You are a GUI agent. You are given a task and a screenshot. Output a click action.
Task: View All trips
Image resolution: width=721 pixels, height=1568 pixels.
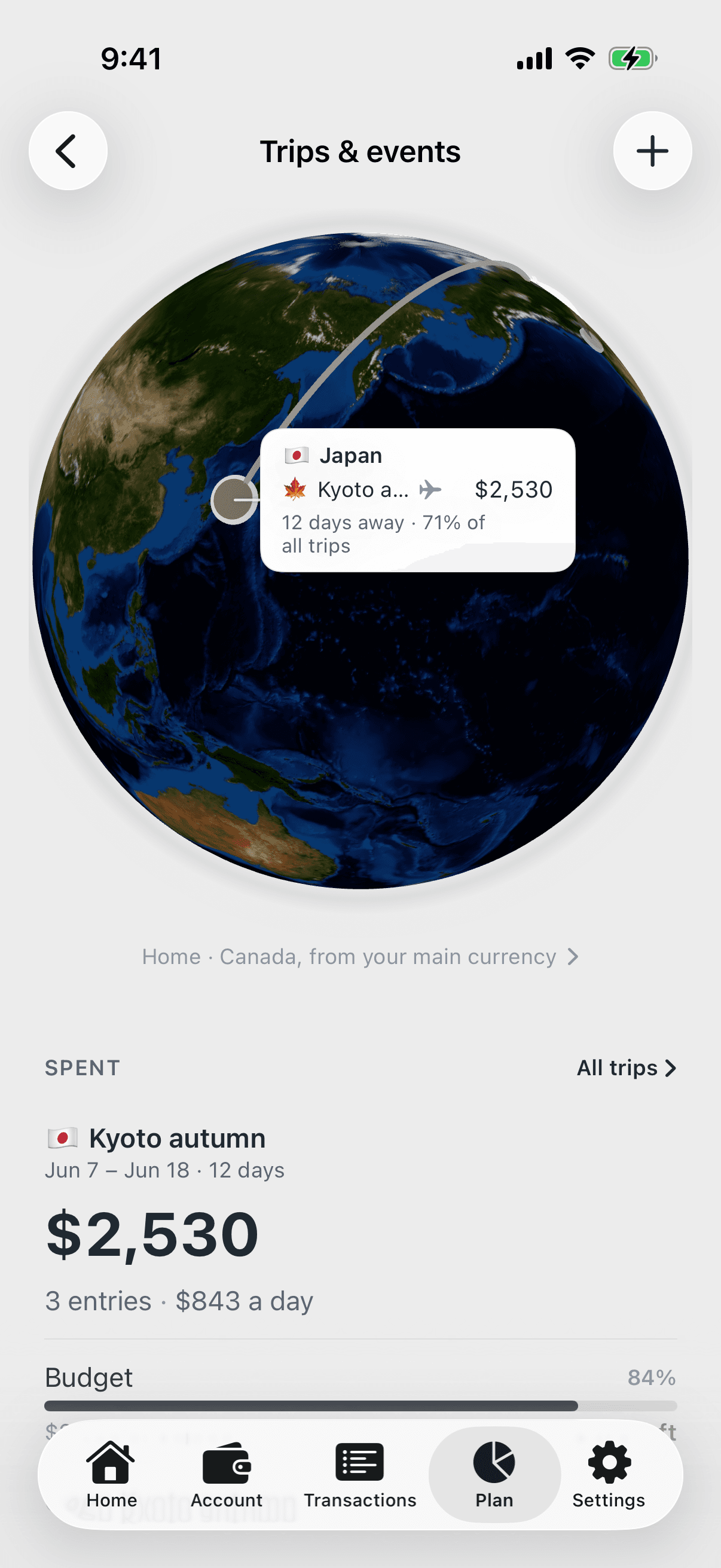[626, 1067]
